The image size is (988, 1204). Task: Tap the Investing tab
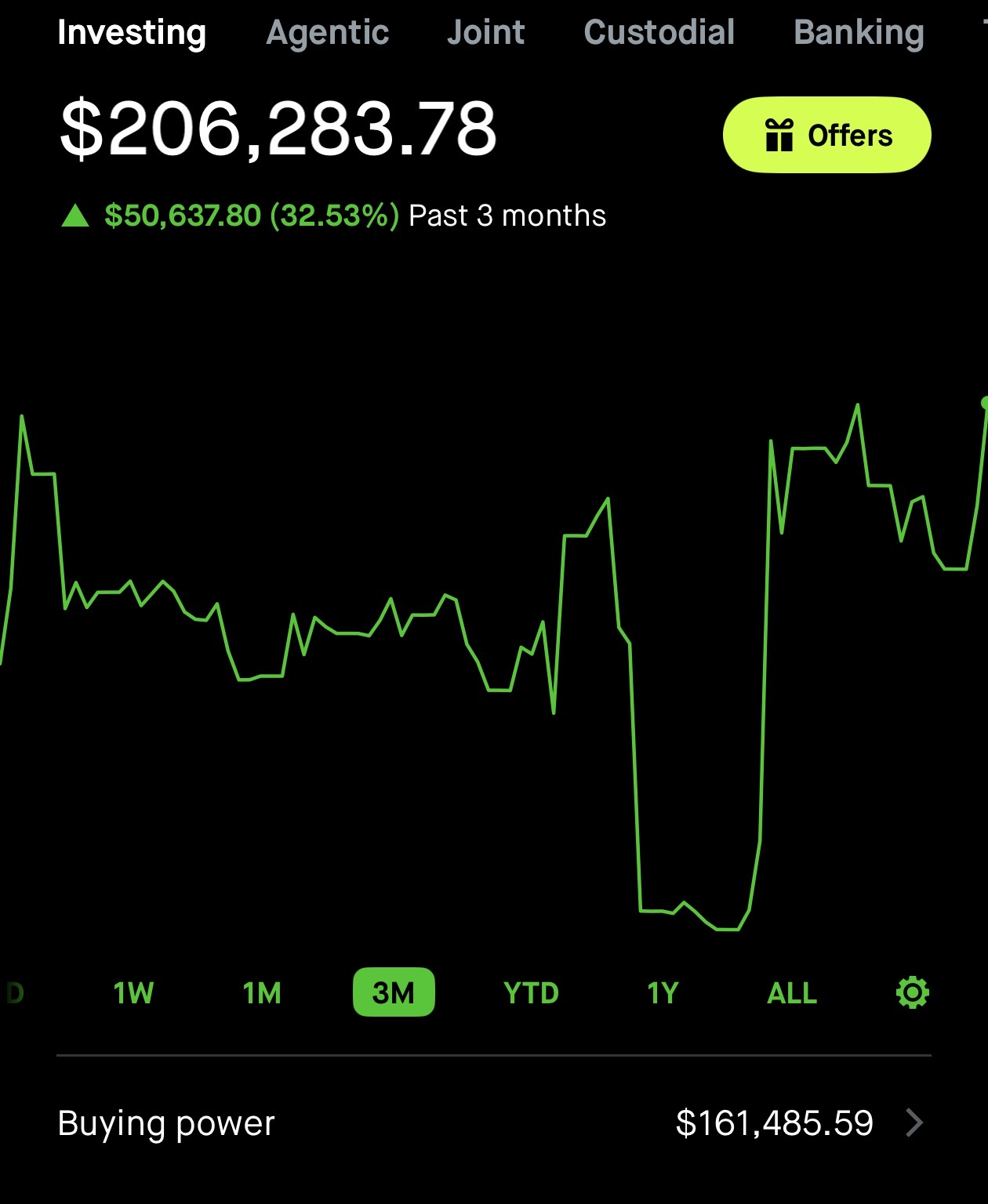[x=132, y=33]
